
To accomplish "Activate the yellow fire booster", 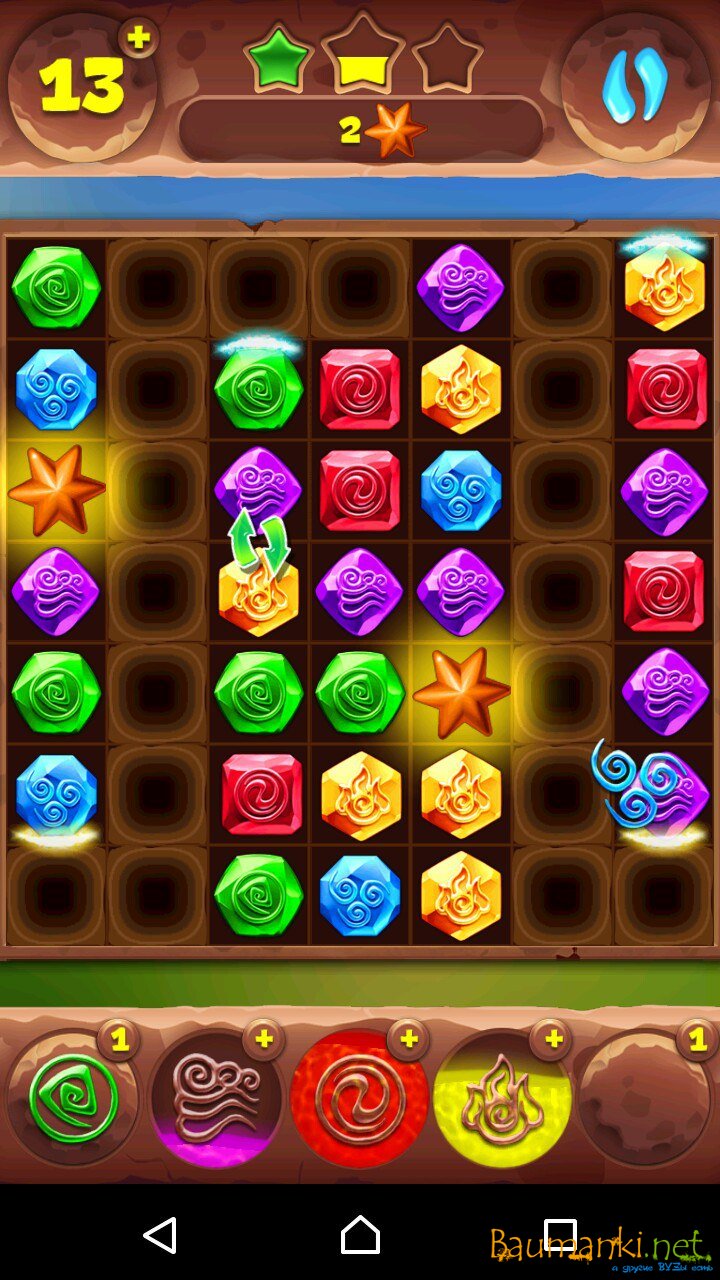I will click(502, 1099).
